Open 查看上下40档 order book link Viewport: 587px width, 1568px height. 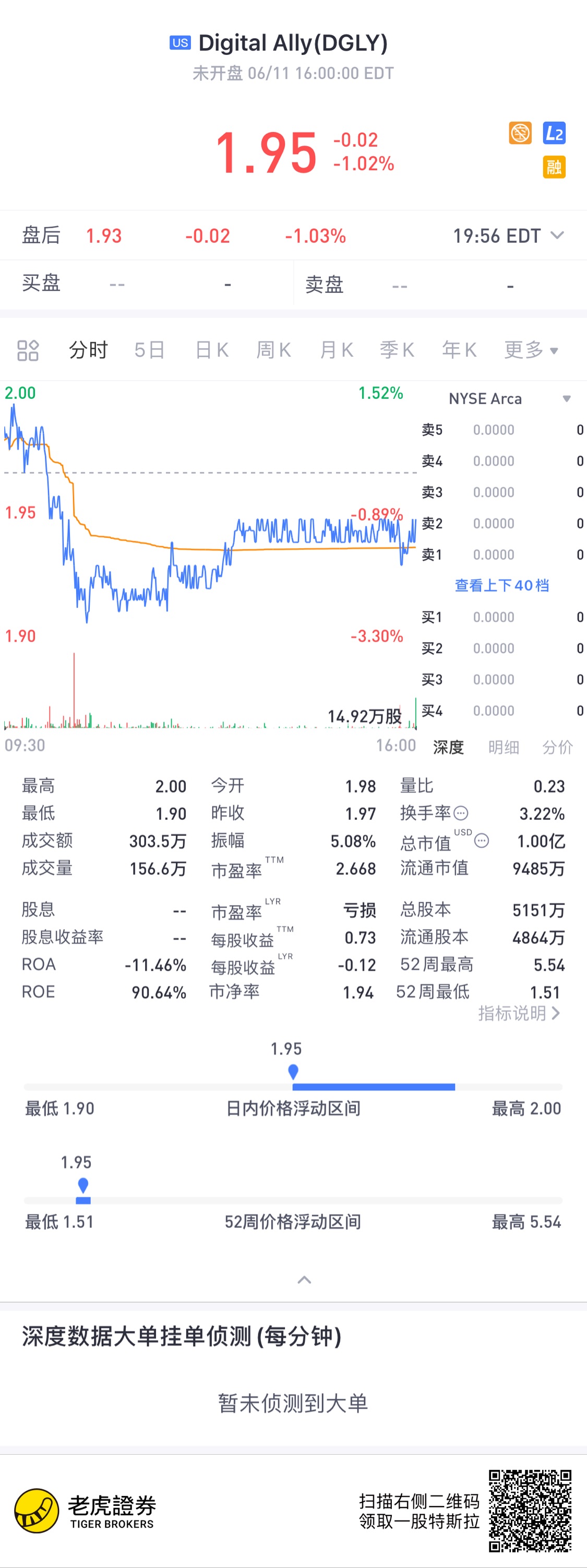pyautogui.click(x=501, y=585)
